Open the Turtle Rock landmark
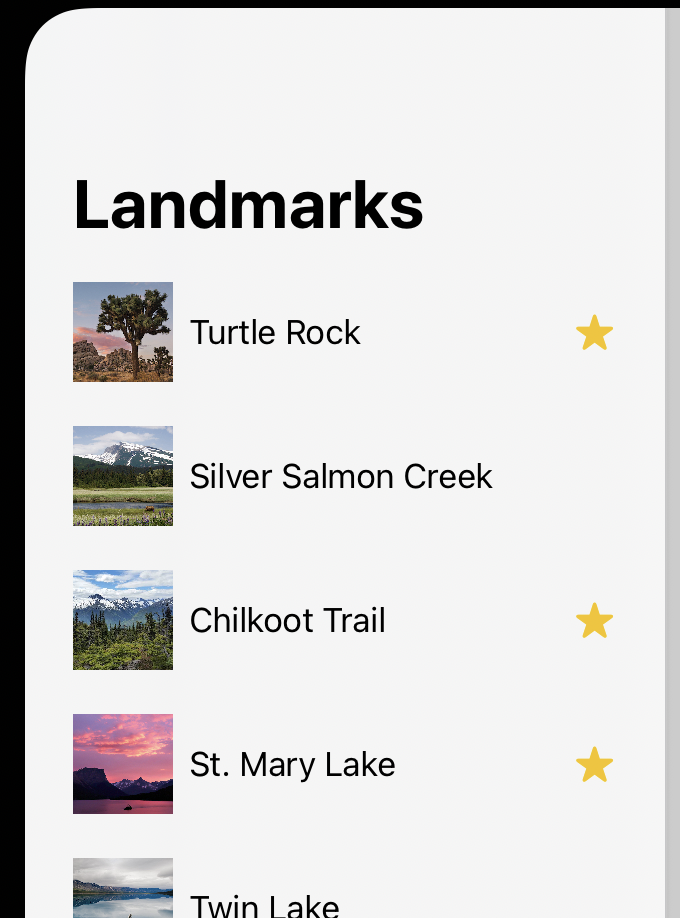The image size is (680, 918). (x=275, y=332)
